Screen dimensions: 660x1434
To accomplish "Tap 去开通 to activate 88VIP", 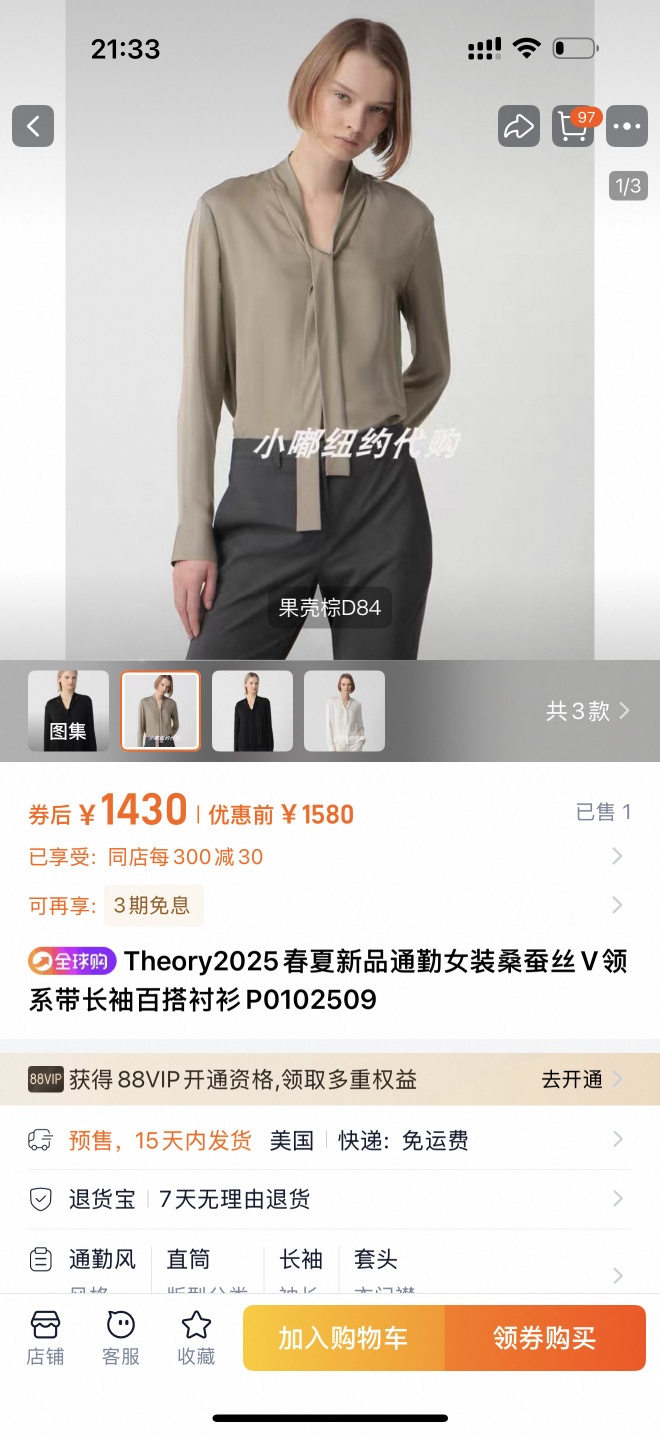I will pos(582,1079).
